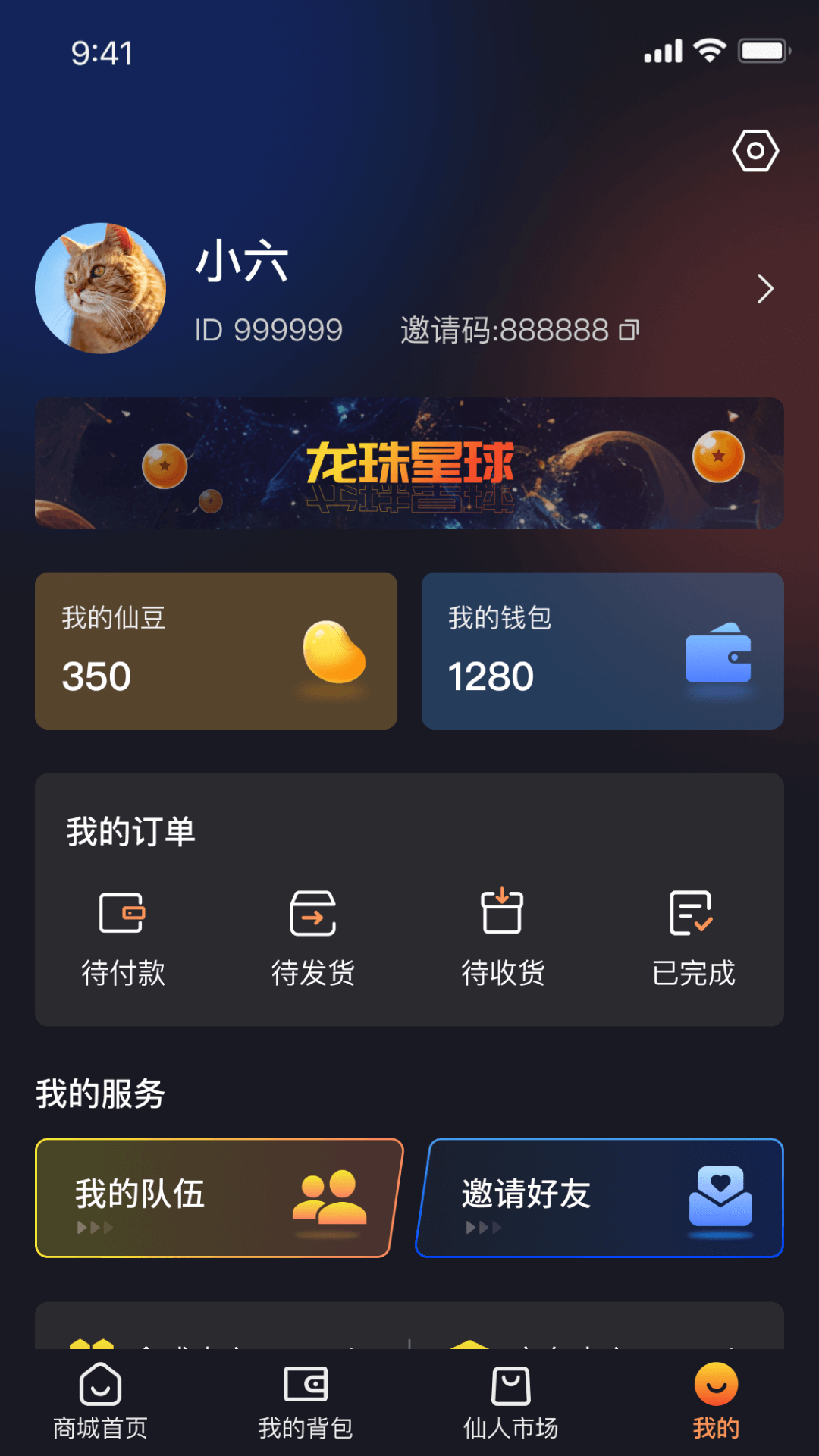Screen dimensions: 819x1456
Task: Open the settings hexagon icon
Action: tap(755, 151)
